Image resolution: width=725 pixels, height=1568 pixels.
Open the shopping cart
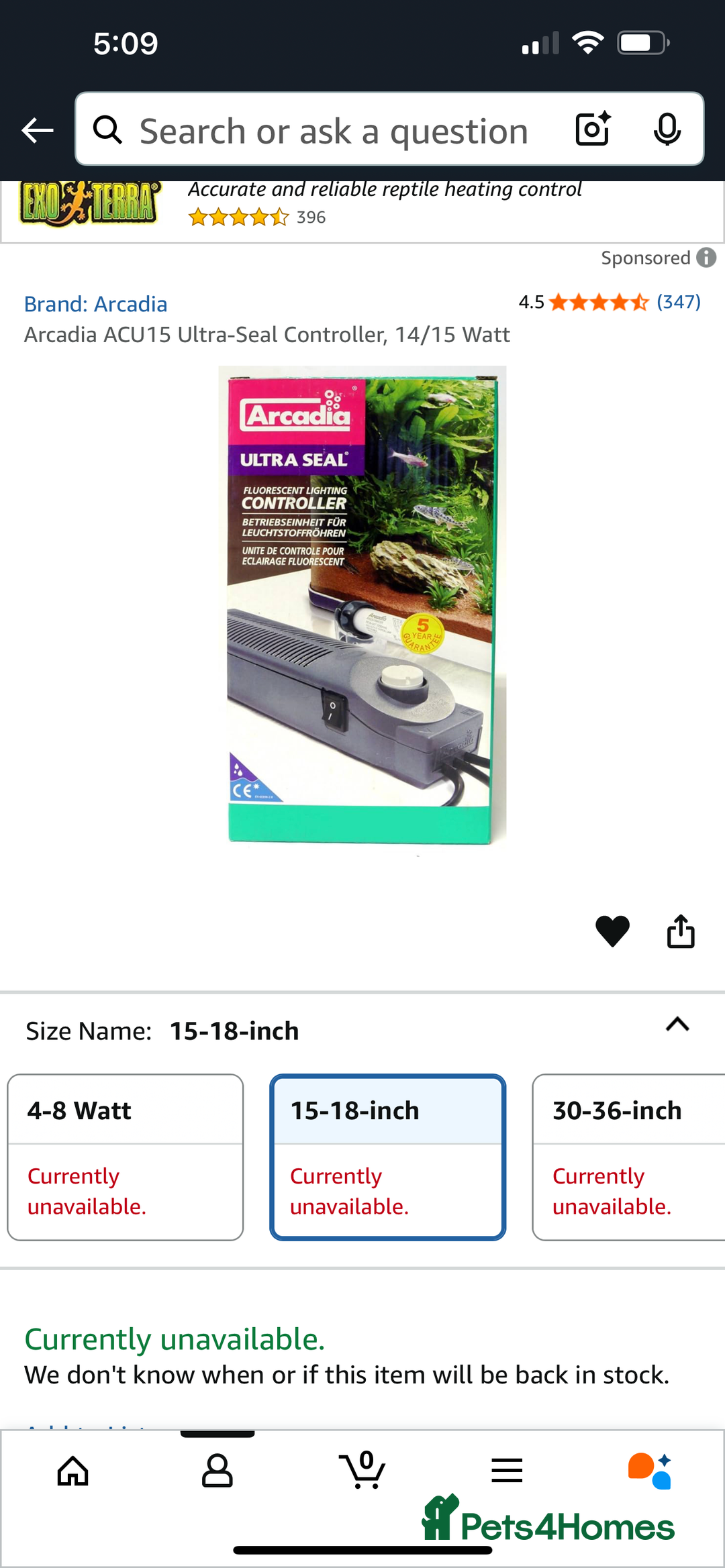pos(362,1471)
